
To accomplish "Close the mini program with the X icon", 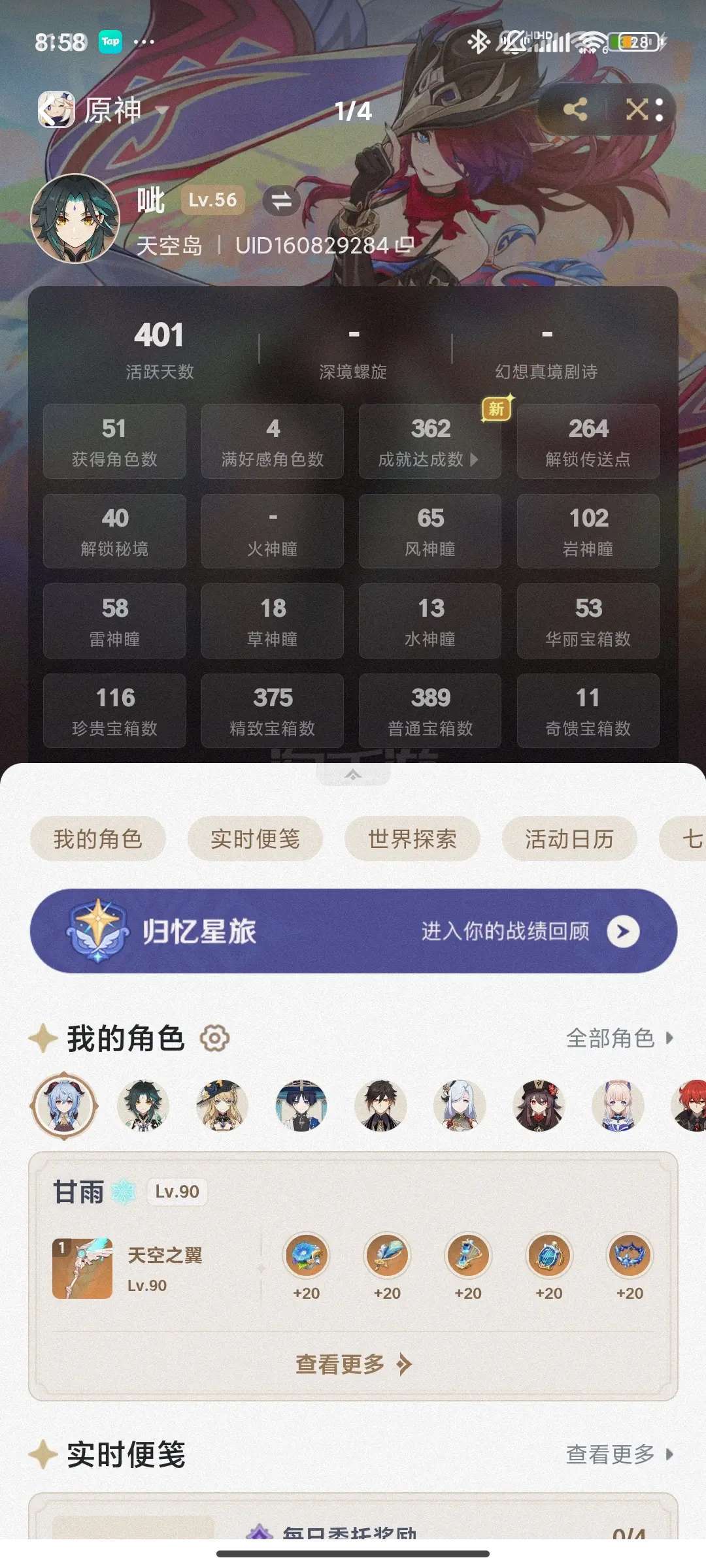I will click(x=644, y=109).
